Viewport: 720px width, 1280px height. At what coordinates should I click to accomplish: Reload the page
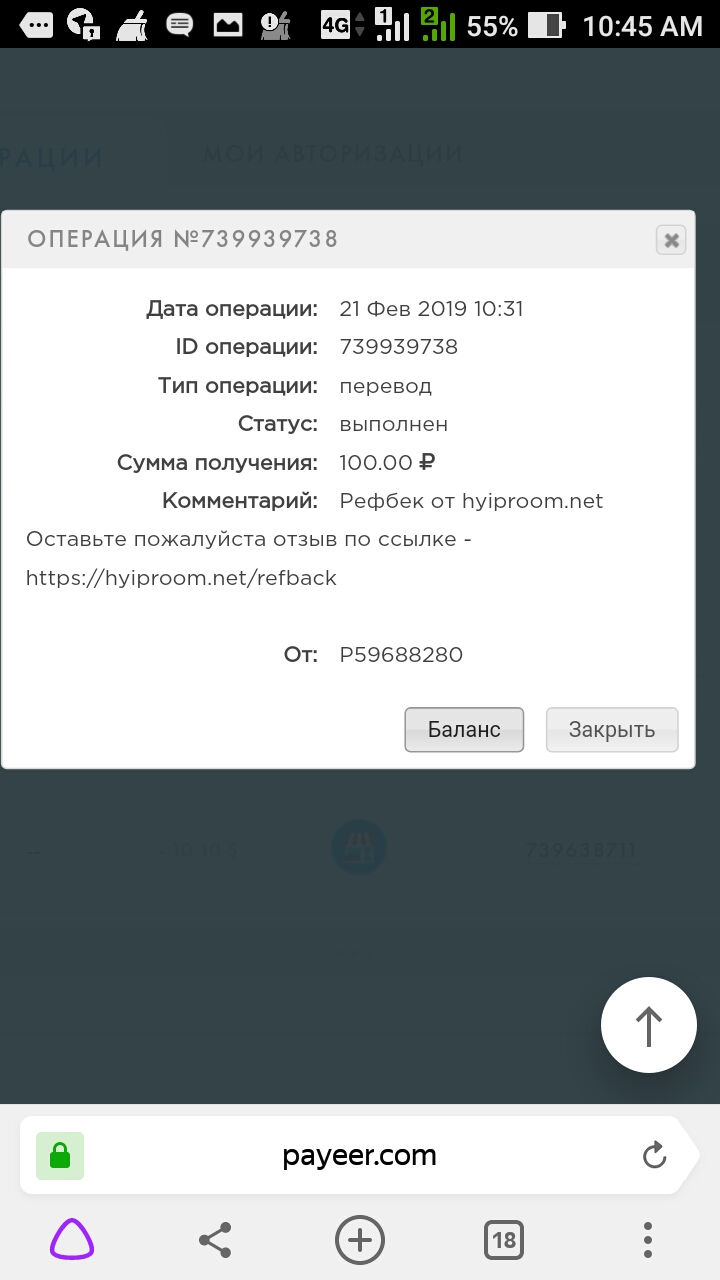(654, 1156)
